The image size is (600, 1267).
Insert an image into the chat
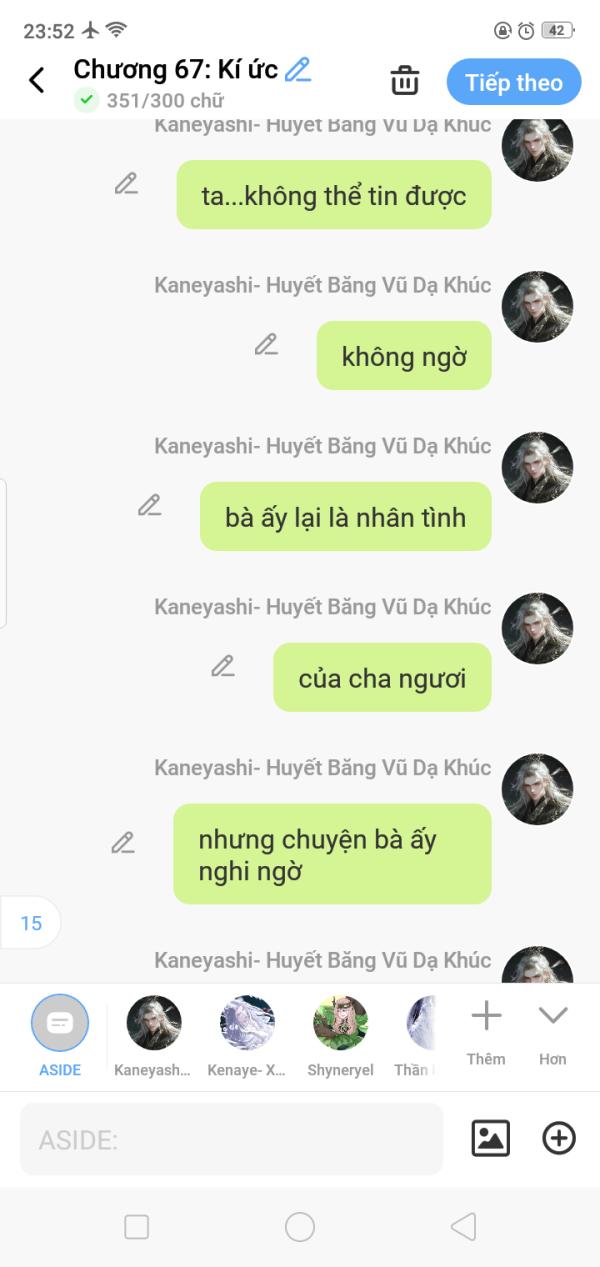(x=490, y=1138)
